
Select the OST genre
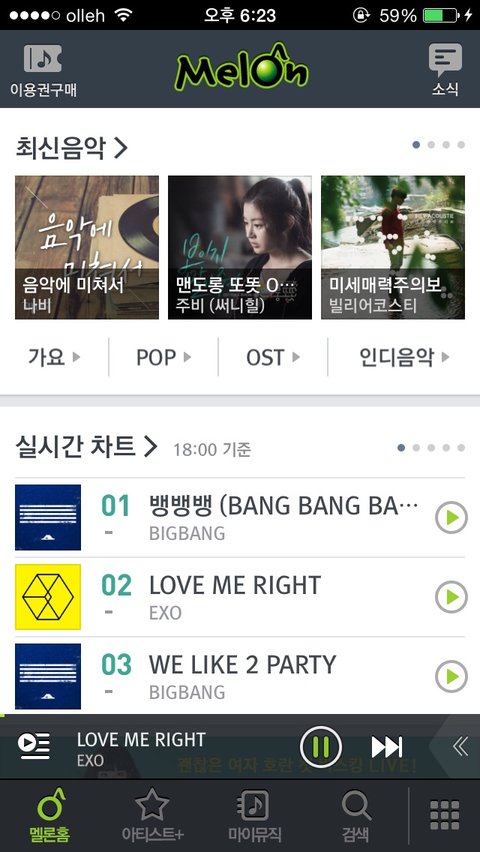273,357
